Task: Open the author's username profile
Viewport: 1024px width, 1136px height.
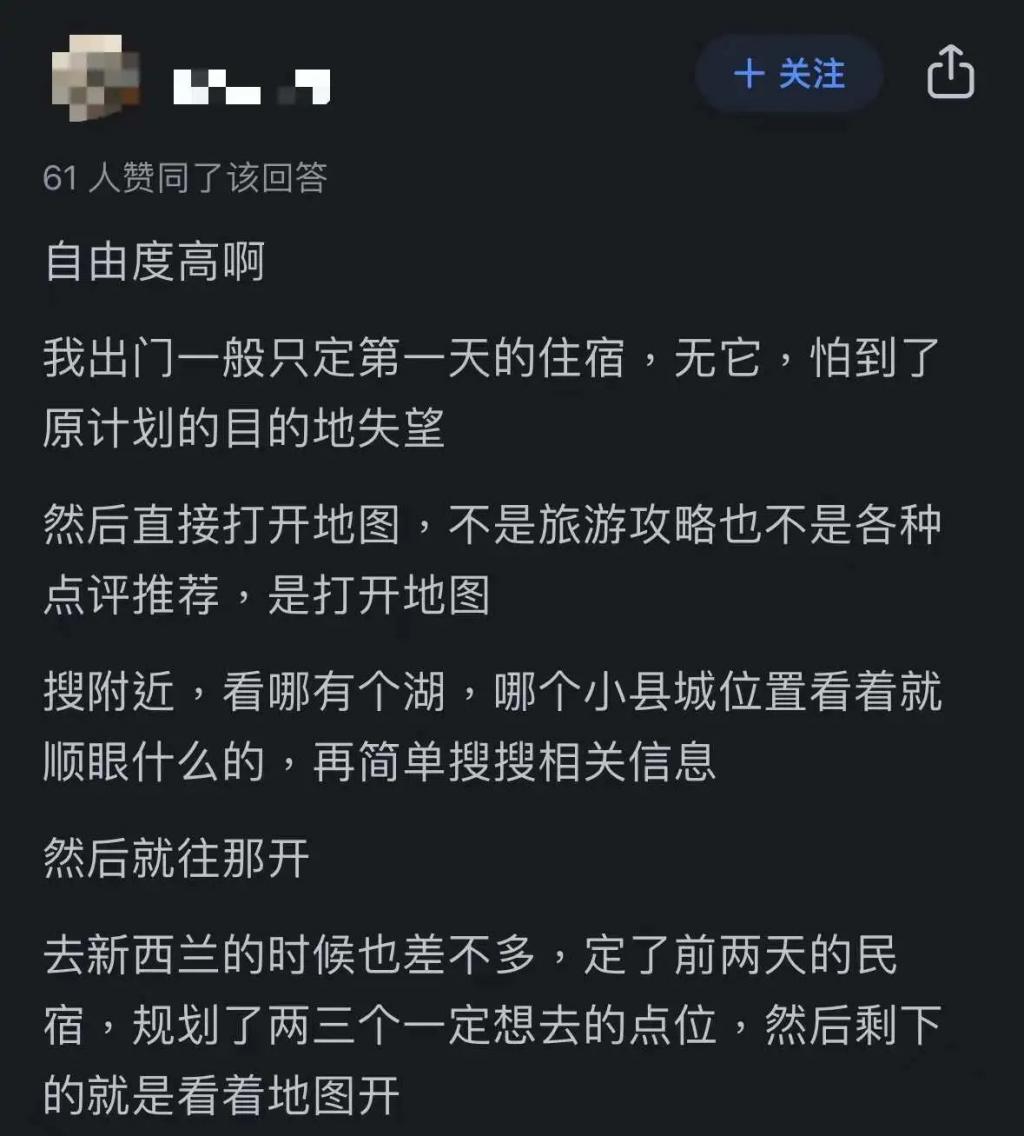Action: (252, 88)
